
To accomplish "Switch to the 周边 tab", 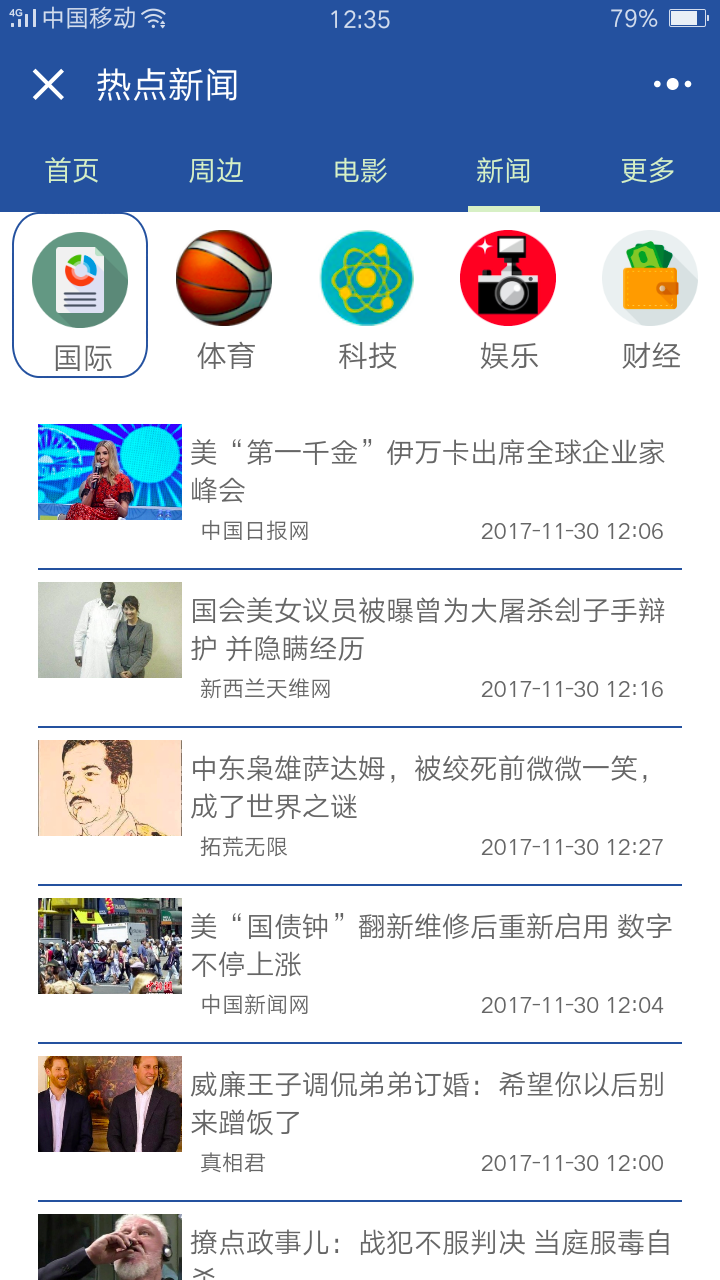I will [216, 171].
